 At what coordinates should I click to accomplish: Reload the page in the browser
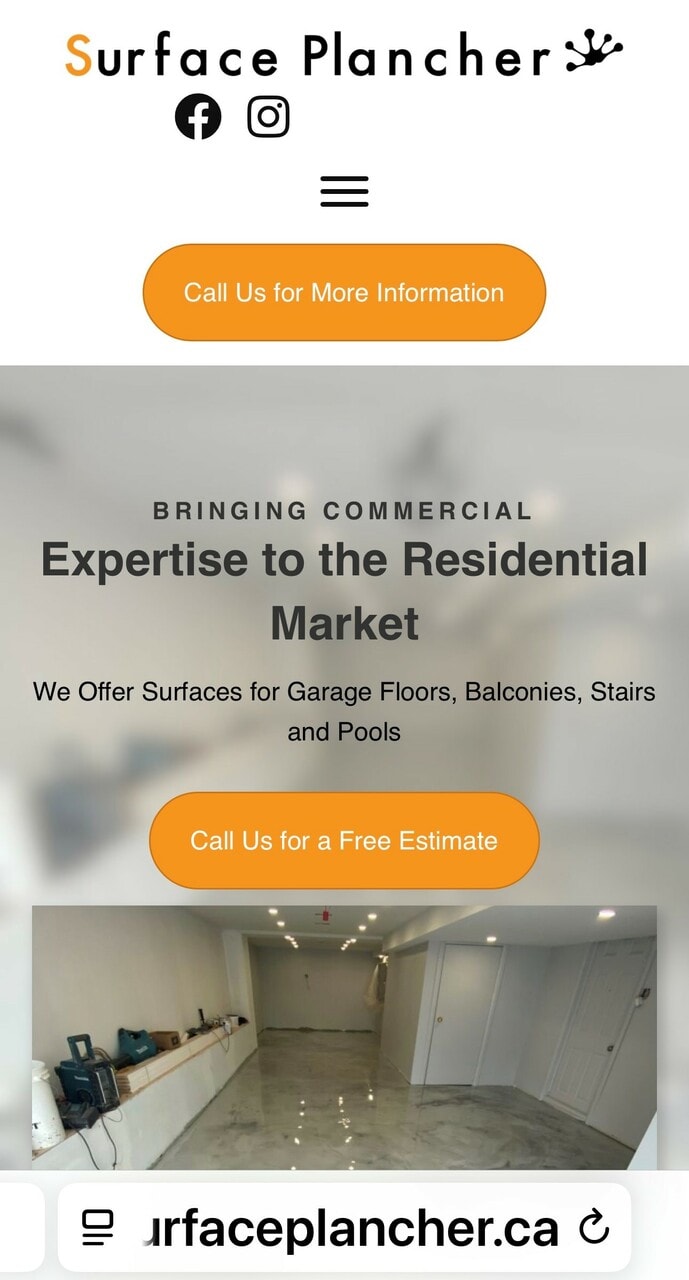tap(594, 1227)
